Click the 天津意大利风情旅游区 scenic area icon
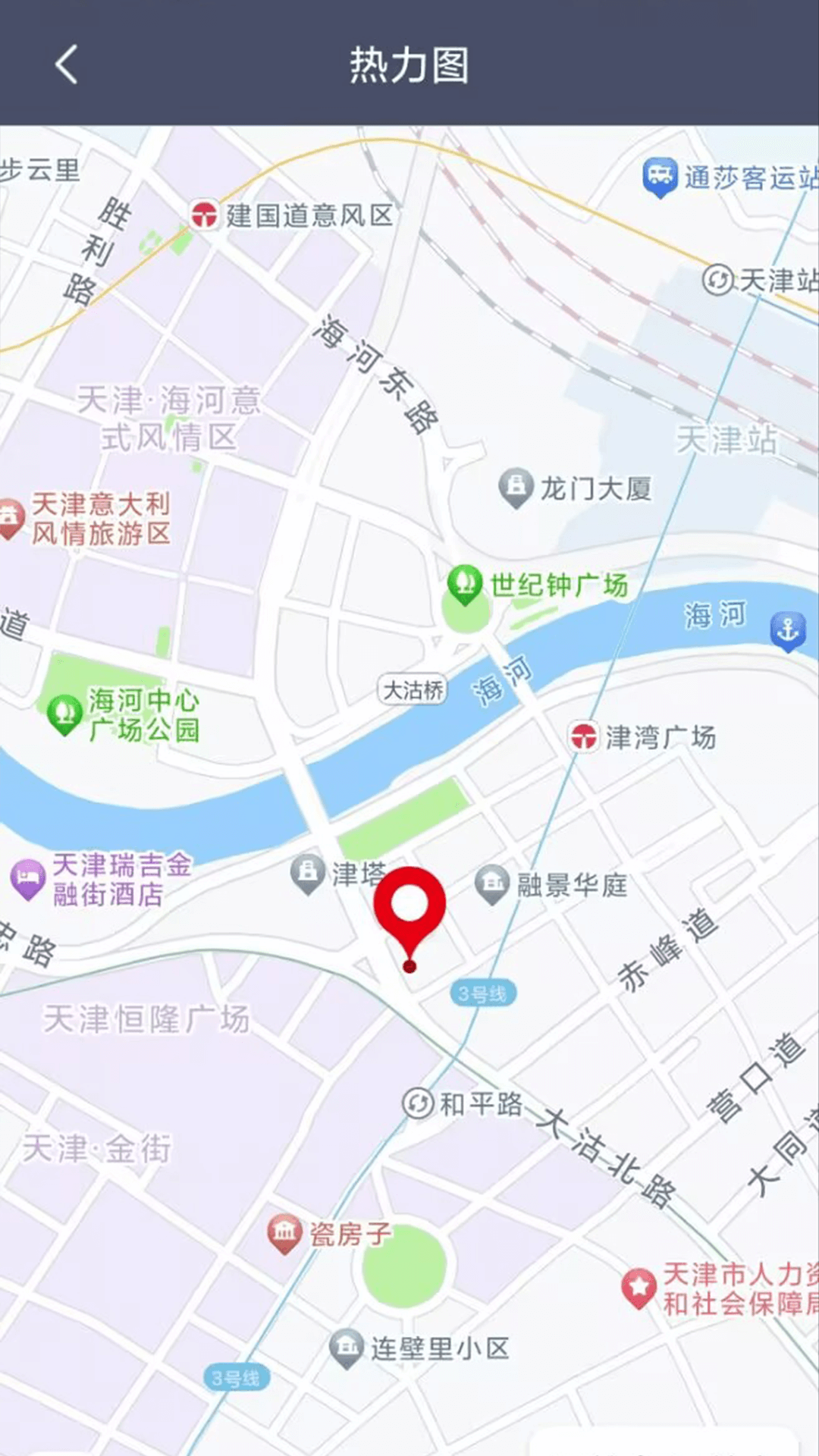This screenshot has height=1456, width=819. tap(10, 516)
